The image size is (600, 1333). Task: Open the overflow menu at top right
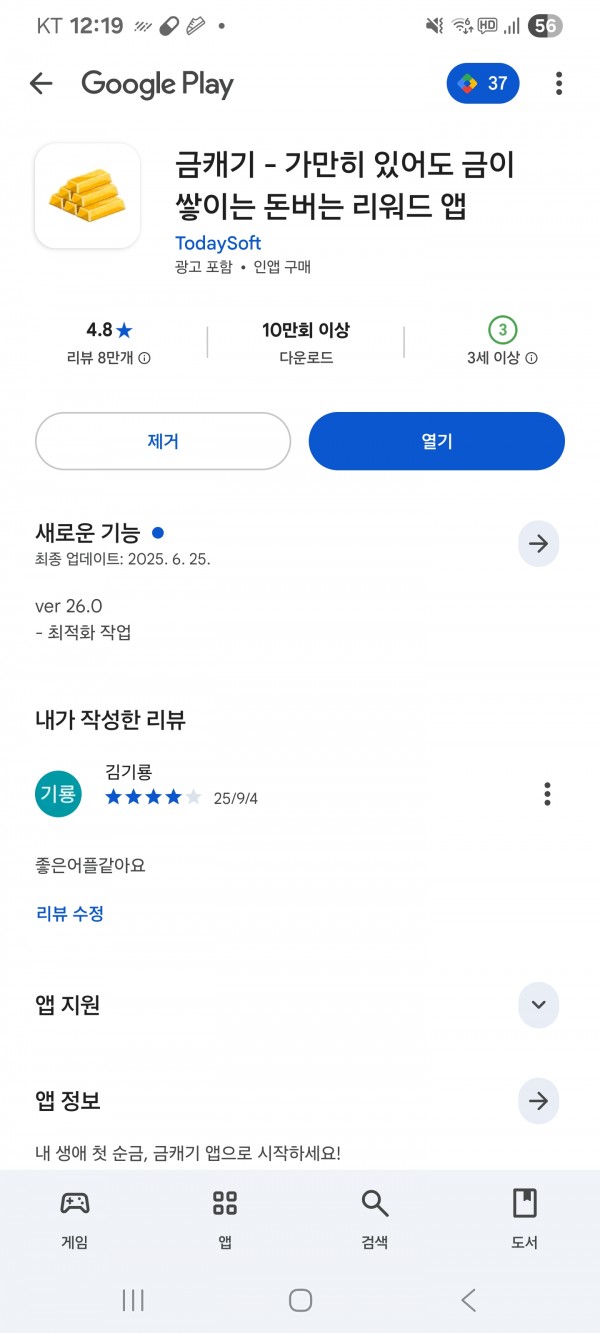[x=559, y=84]
